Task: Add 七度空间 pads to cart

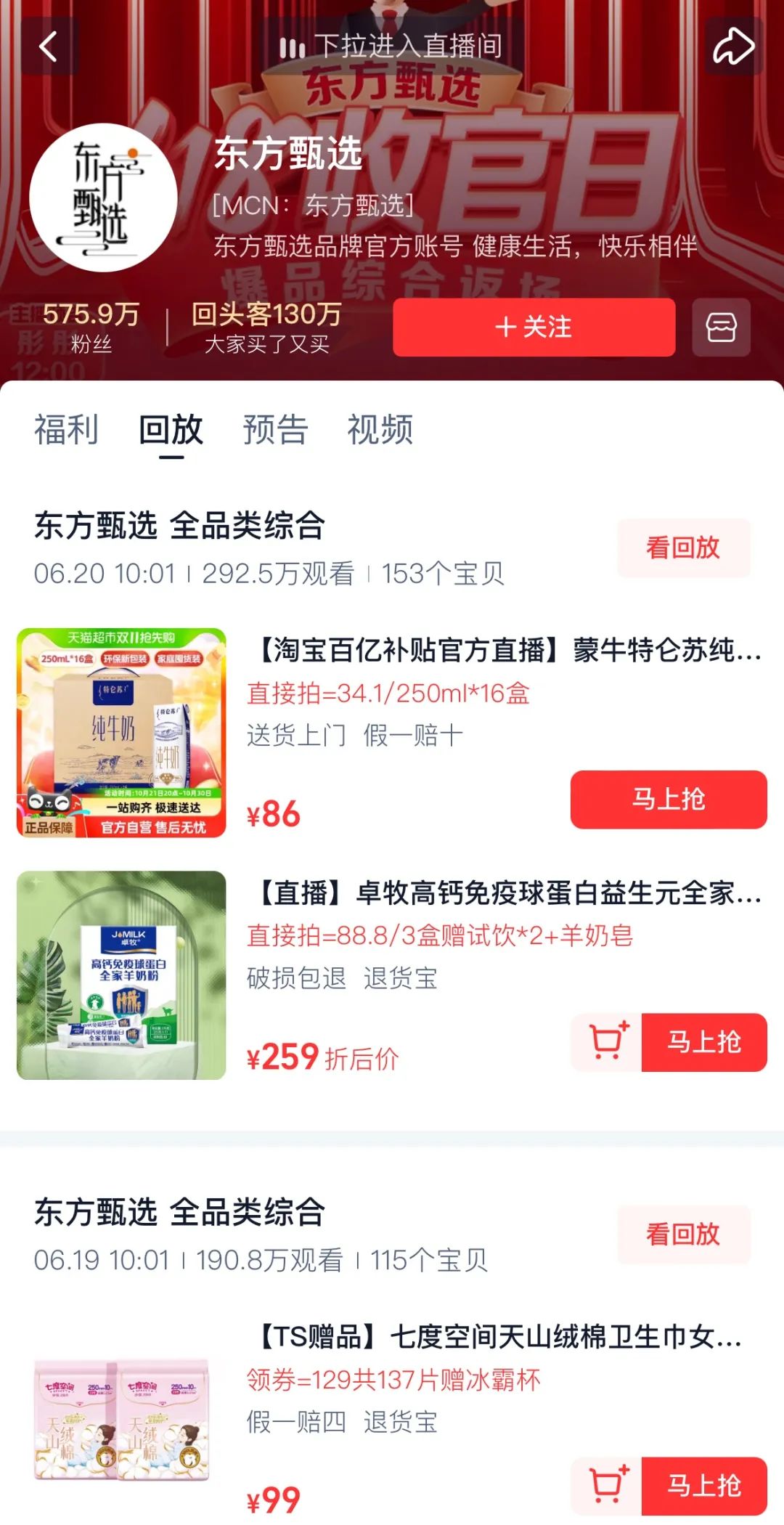Action: pyautogui.click(x=607, y=1485)
